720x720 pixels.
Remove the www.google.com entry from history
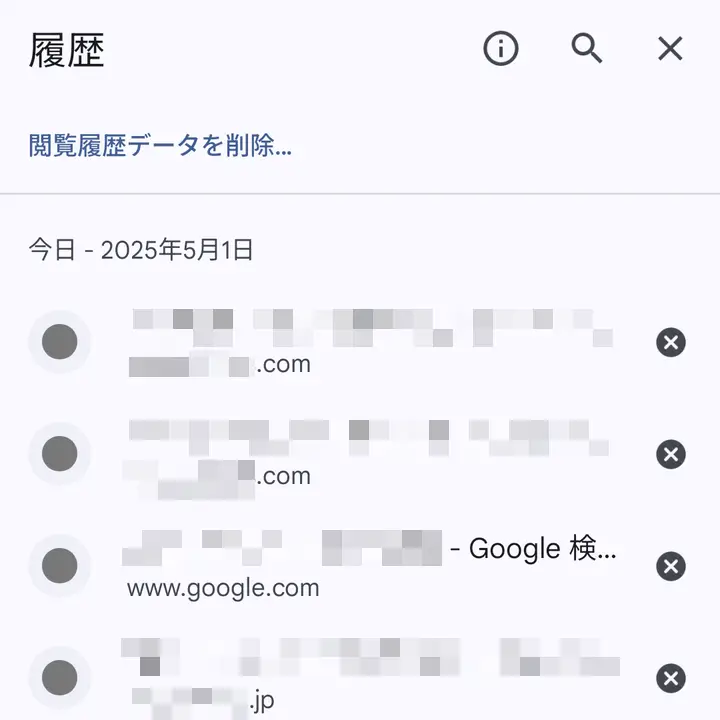coord(671,567)
